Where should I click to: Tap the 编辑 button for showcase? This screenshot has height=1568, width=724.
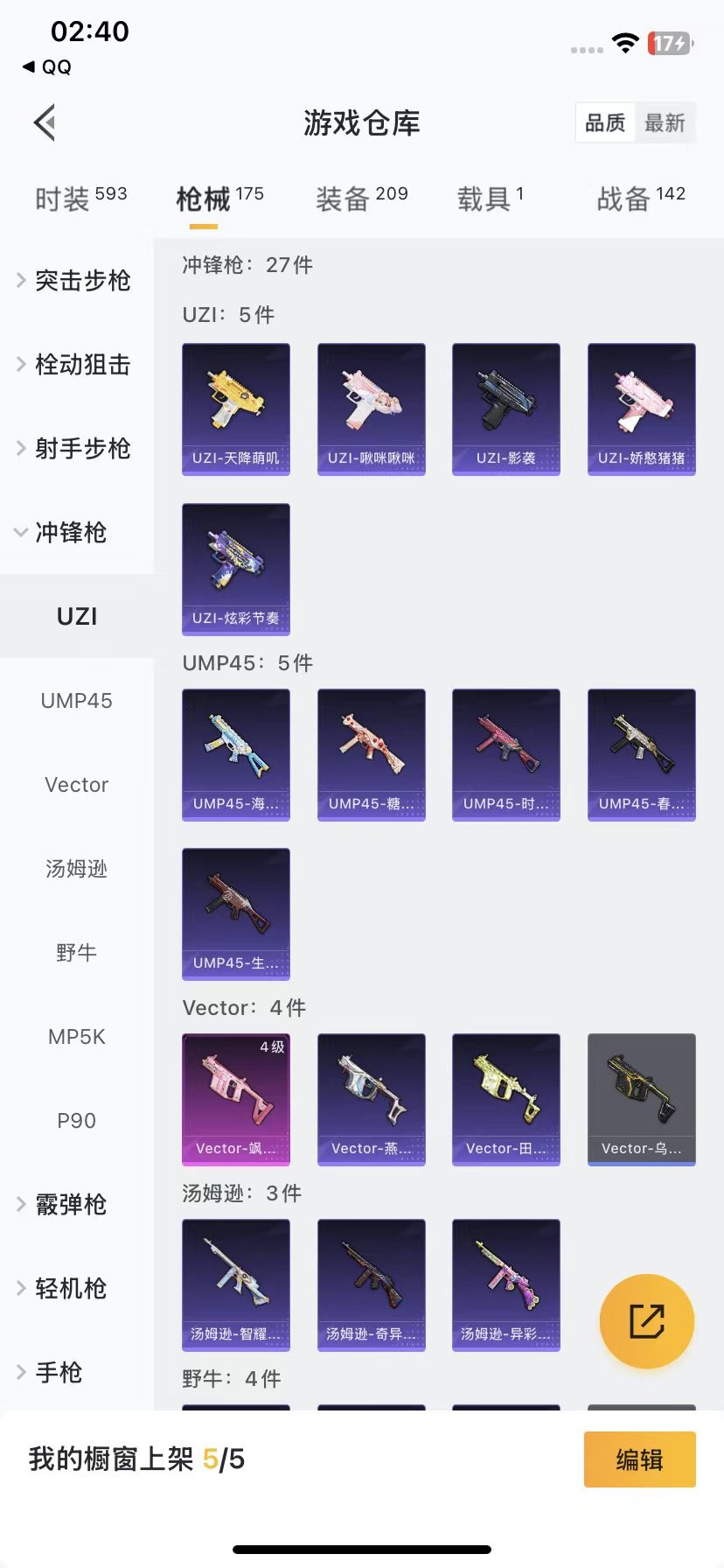(x=639, y=1459)
